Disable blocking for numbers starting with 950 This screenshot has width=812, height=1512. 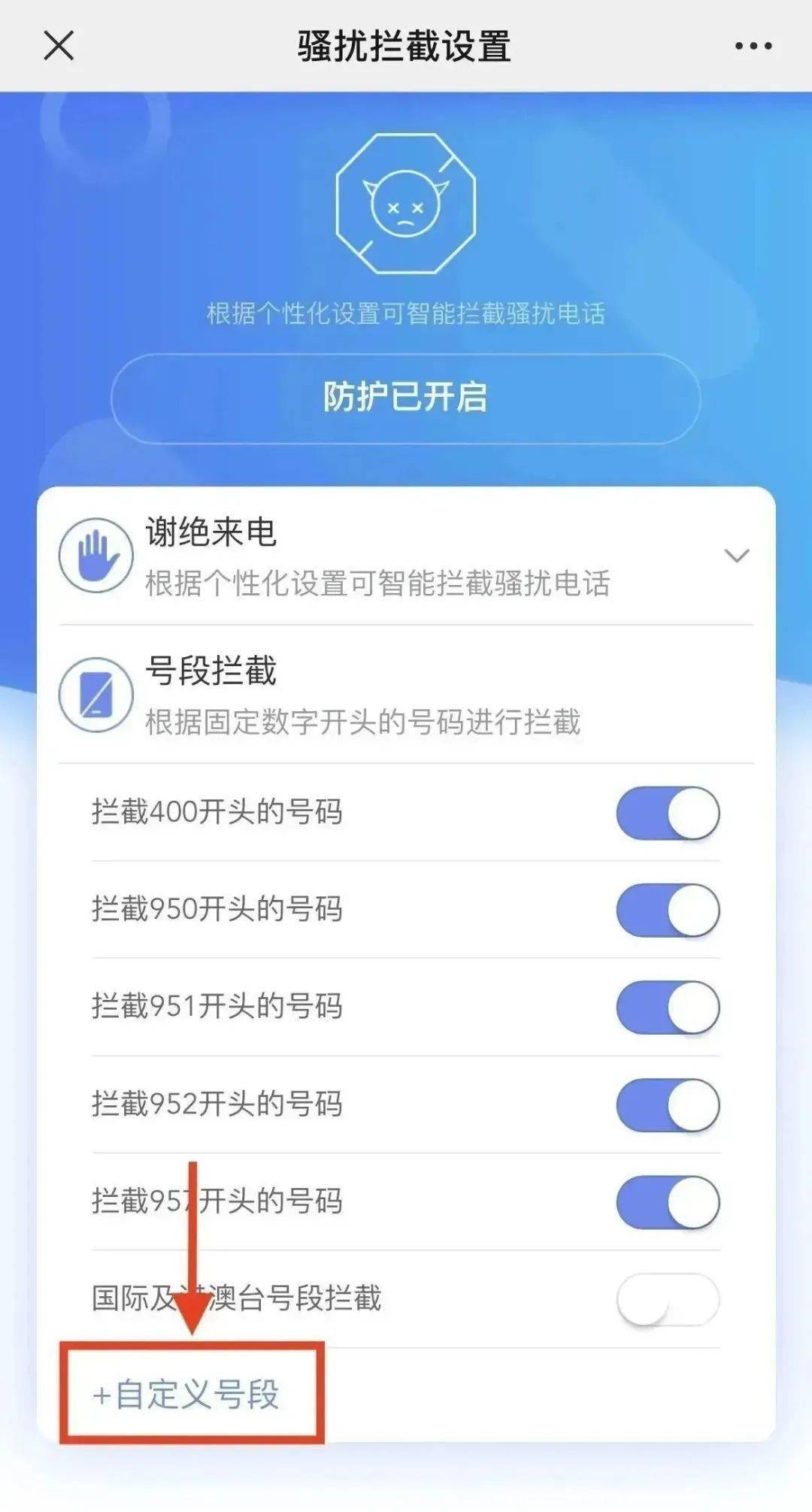pos(668,911)
